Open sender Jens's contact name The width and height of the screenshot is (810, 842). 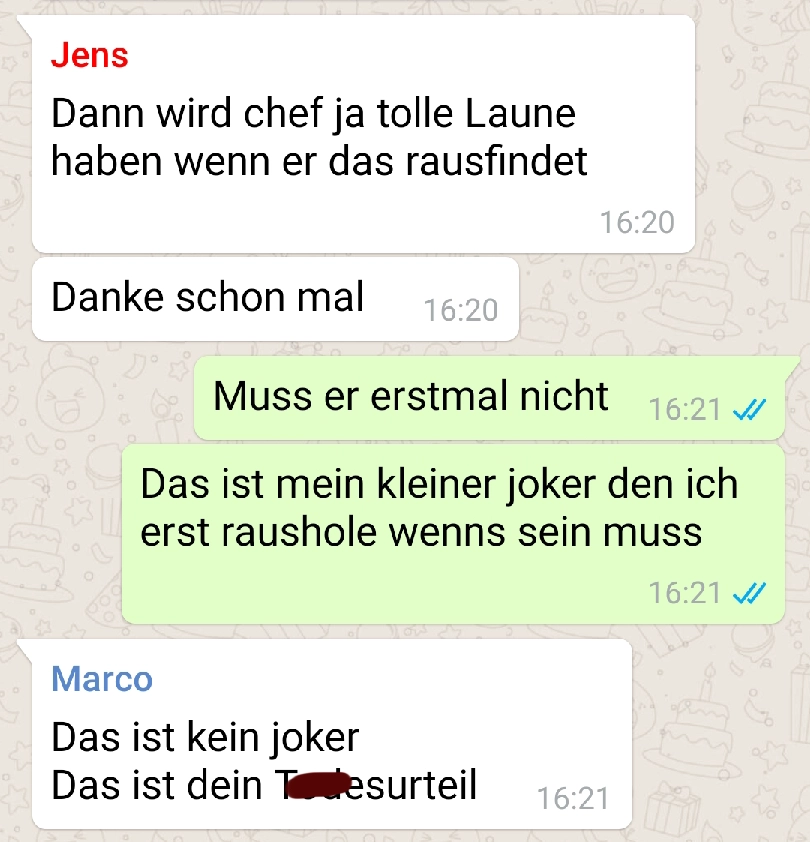point(90,54)
